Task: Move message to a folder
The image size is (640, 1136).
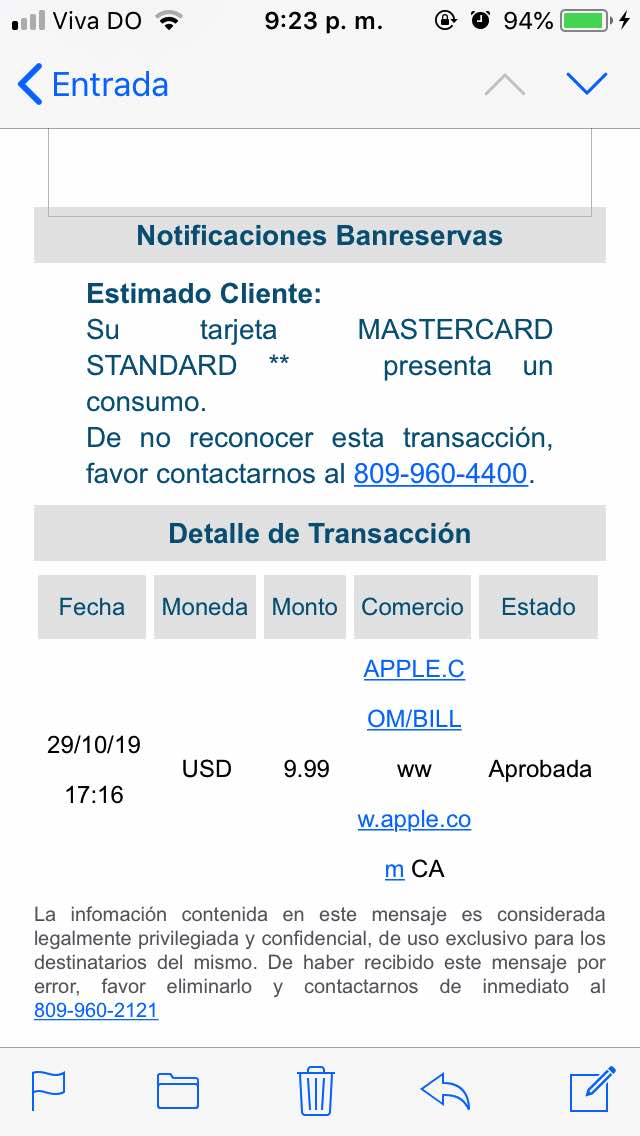Action: (178, 1090)
